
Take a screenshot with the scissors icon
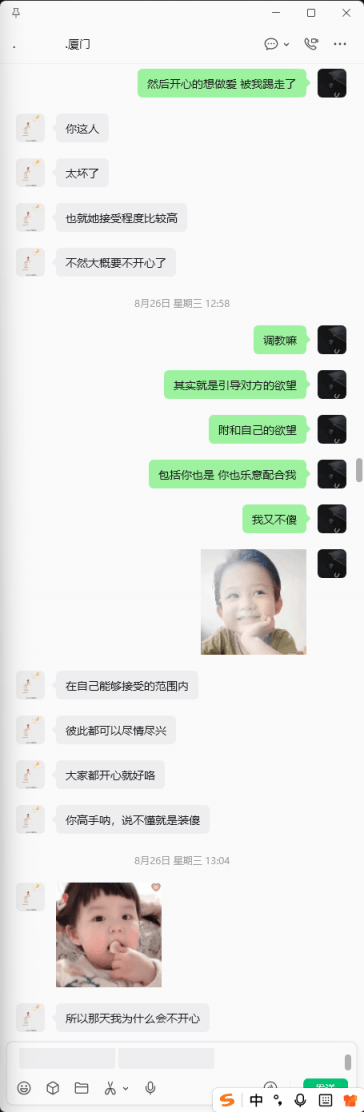(111, 1088)
